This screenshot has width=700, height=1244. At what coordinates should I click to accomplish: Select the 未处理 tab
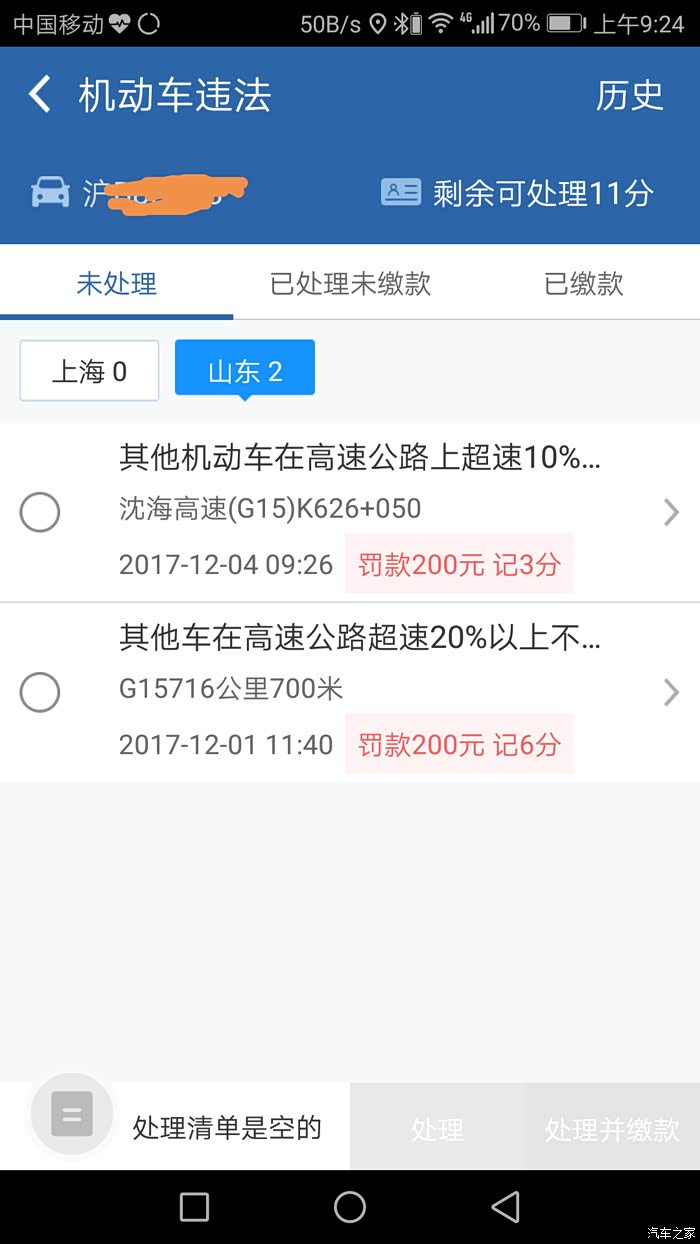[116, 284]
